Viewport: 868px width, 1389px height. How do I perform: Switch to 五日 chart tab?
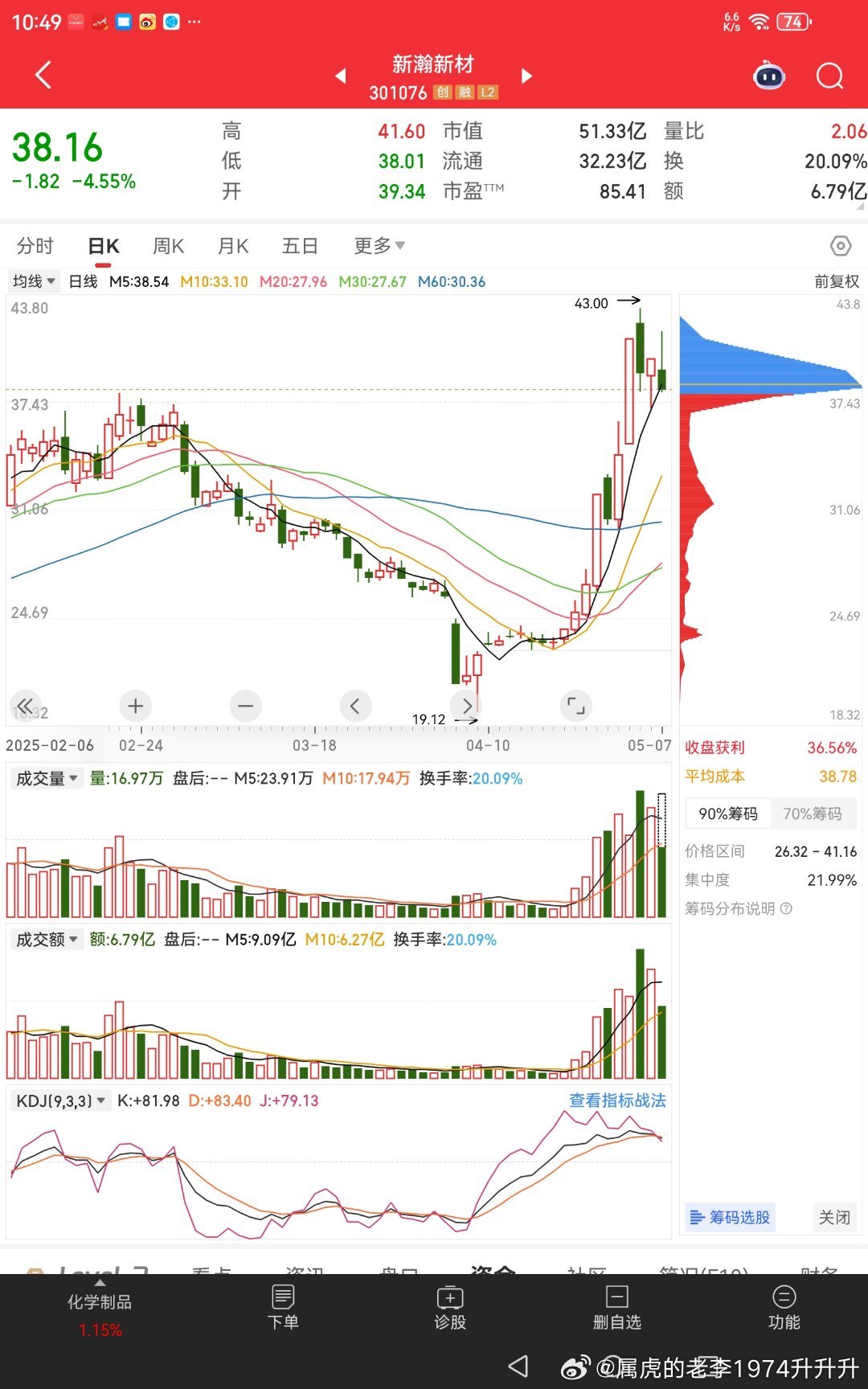coord(300,246)
